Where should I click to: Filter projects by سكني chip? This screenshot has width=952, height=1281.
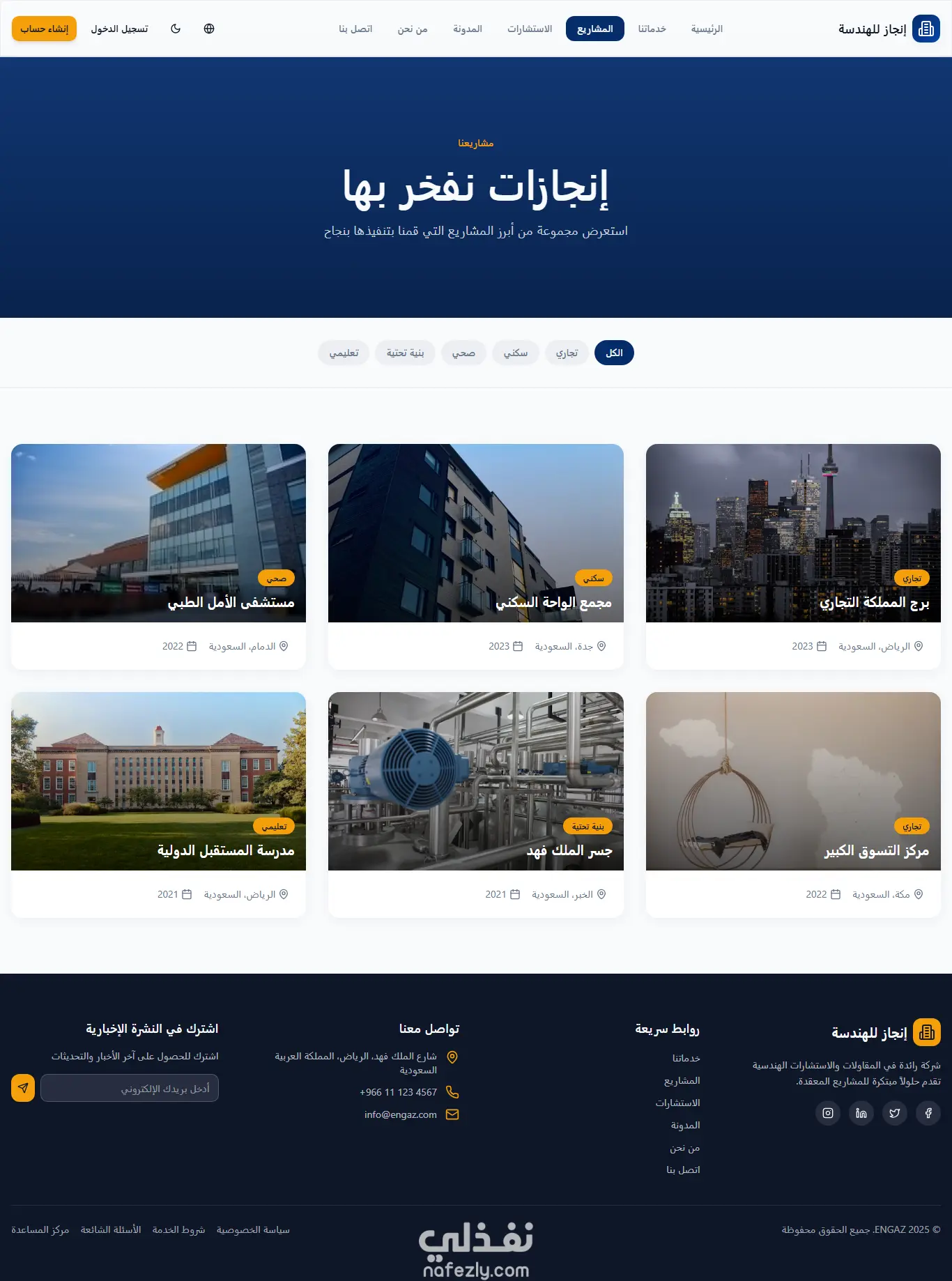click(515, 353)
